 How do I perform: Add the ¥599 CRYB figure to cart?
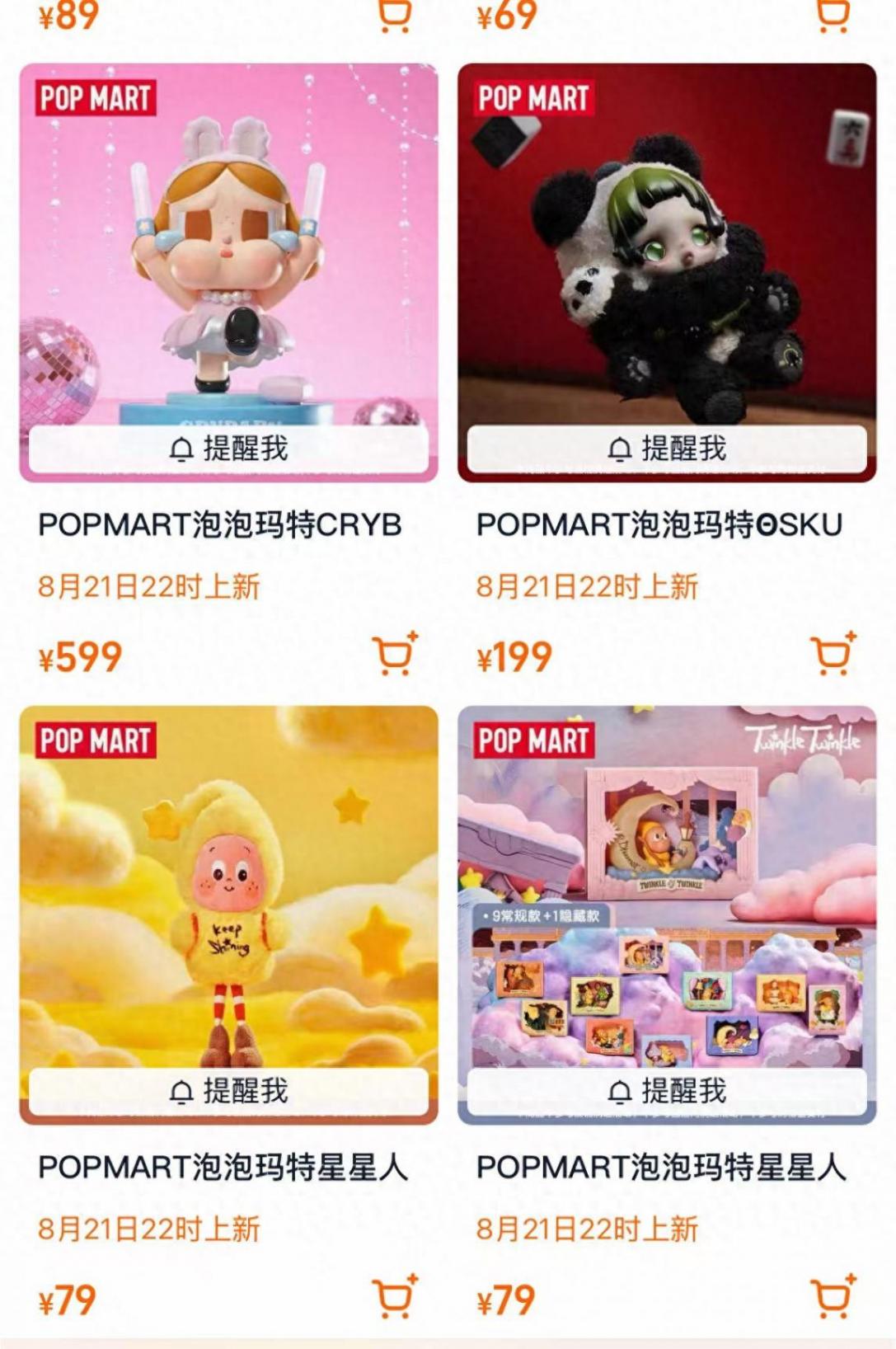395,656
